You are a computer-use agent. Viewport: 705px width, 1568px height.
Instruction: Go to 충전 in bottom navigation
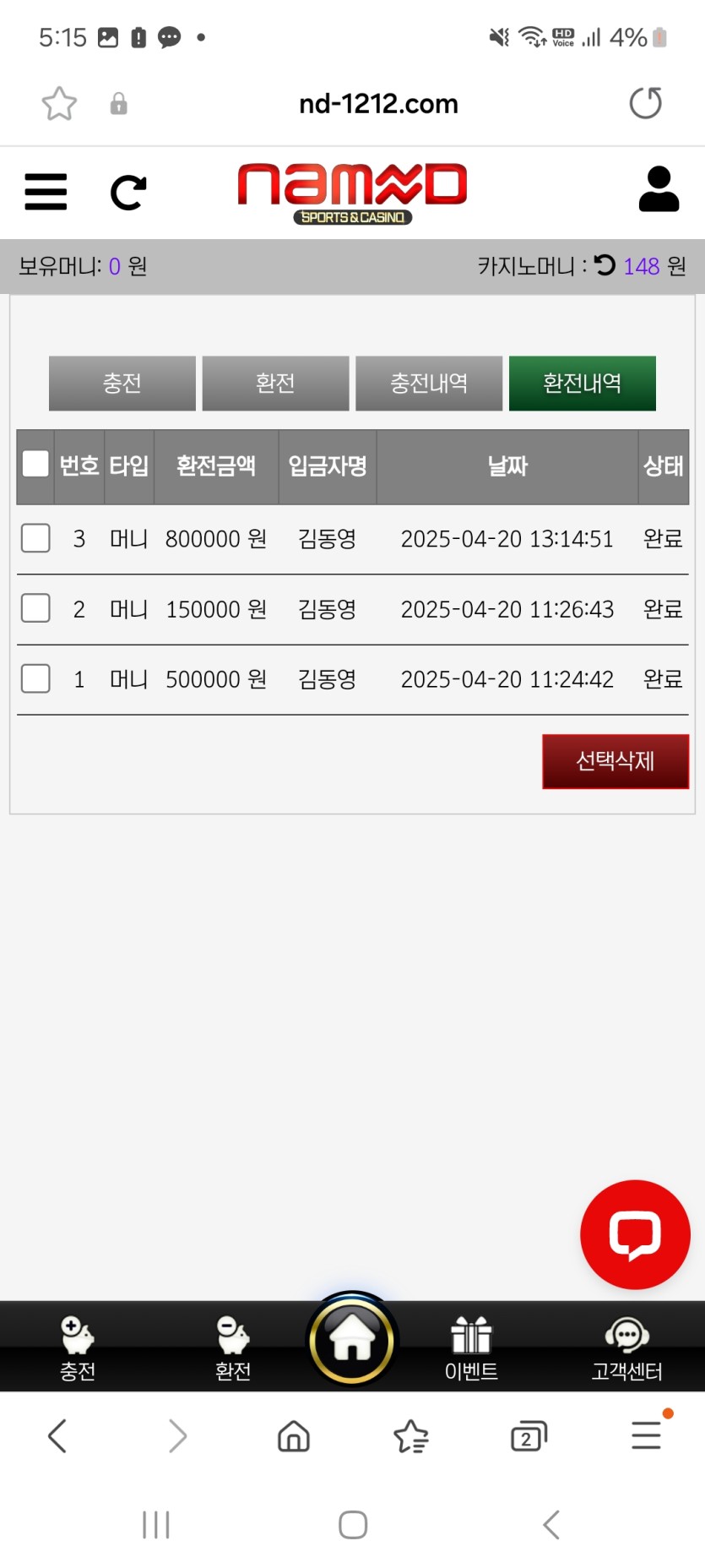coord(78,1347)
